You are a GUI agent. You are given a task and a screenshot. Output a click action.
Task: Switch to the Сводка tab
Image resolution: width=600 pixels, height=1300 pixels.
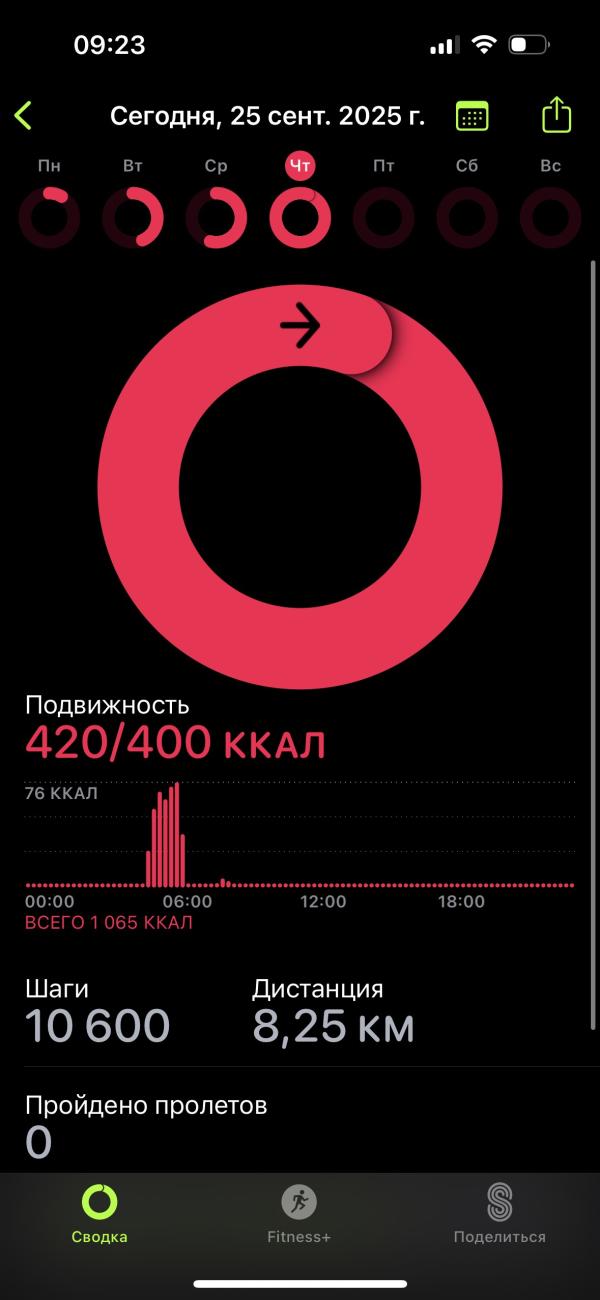(99, 1213)
